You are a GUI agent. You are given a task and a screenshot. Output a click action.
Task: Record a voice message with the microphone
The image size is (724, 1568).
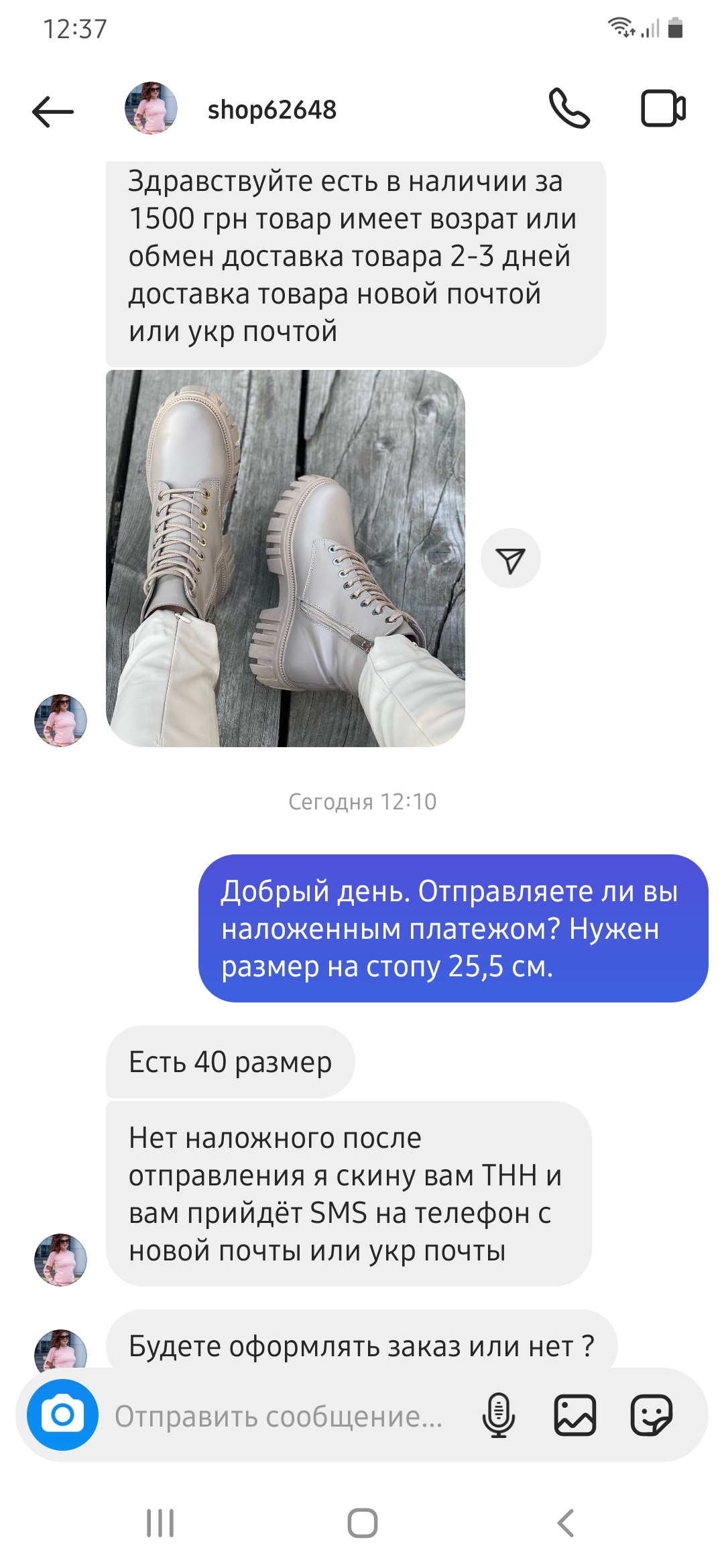click(499, 1415)
